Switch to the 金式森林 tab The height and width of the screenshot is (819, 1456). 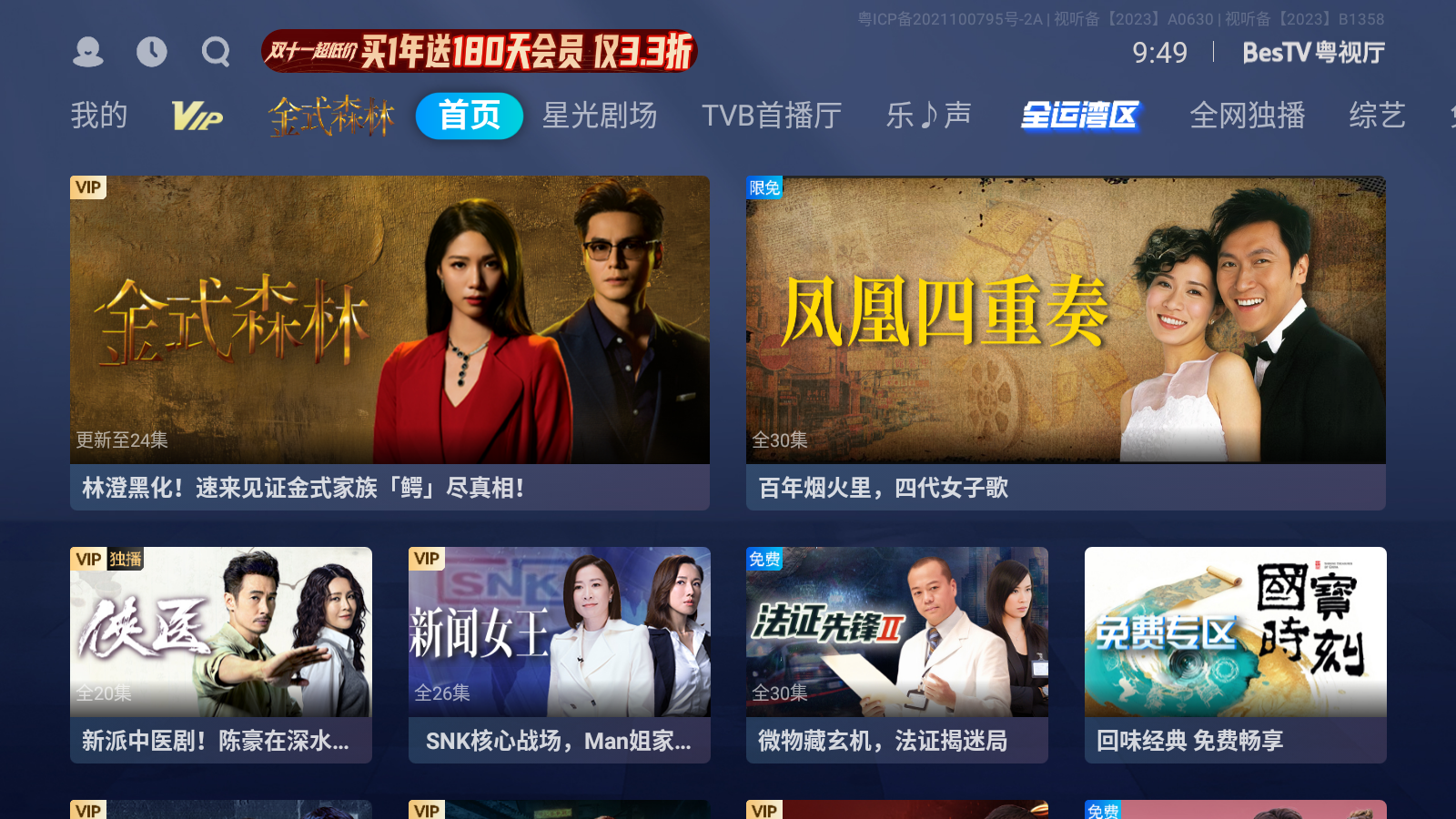click(x=331, y=116)
